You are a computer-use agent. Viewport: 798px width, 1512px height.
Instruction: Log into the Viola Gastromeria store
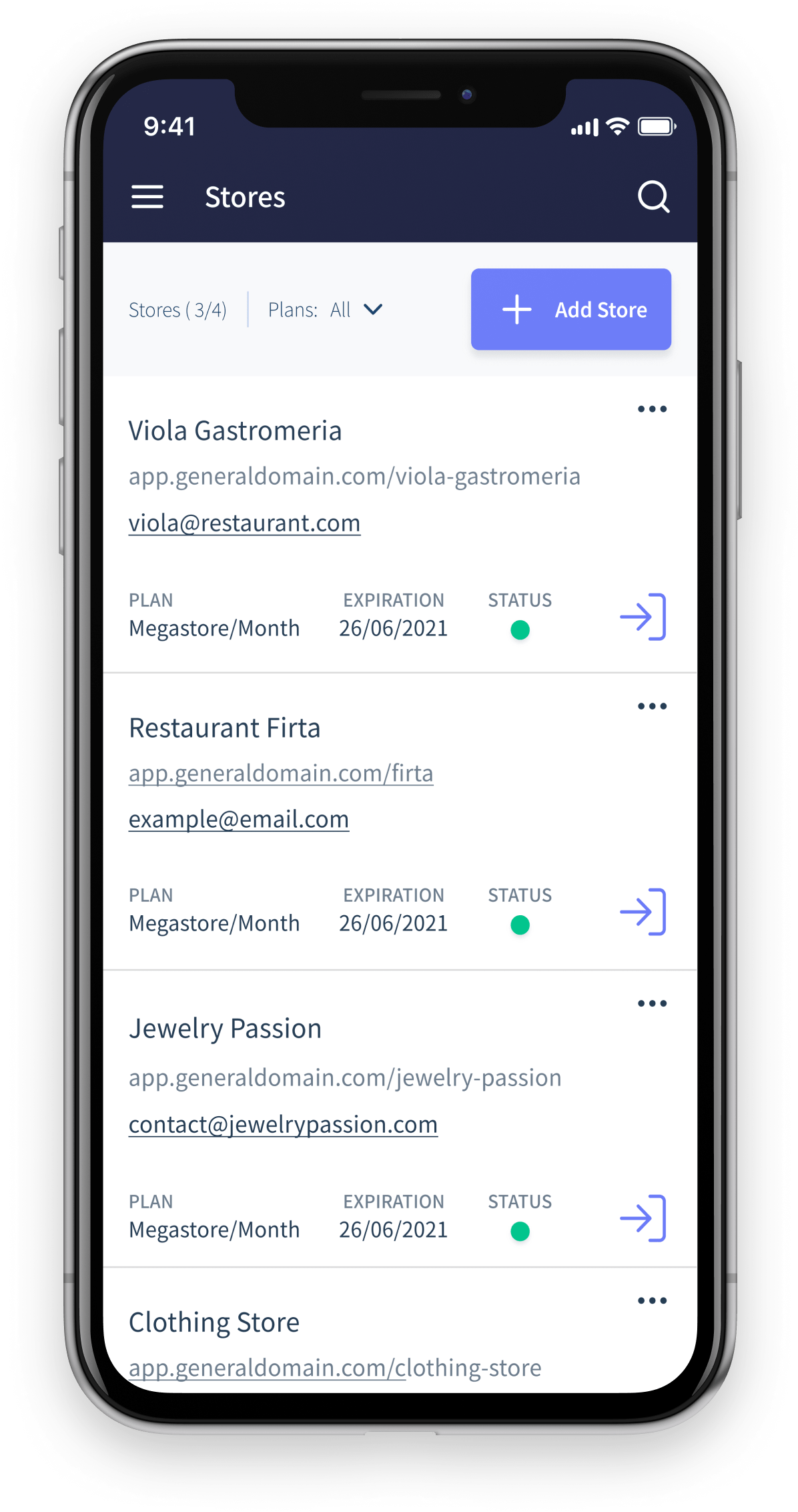(x=643, y=617)
